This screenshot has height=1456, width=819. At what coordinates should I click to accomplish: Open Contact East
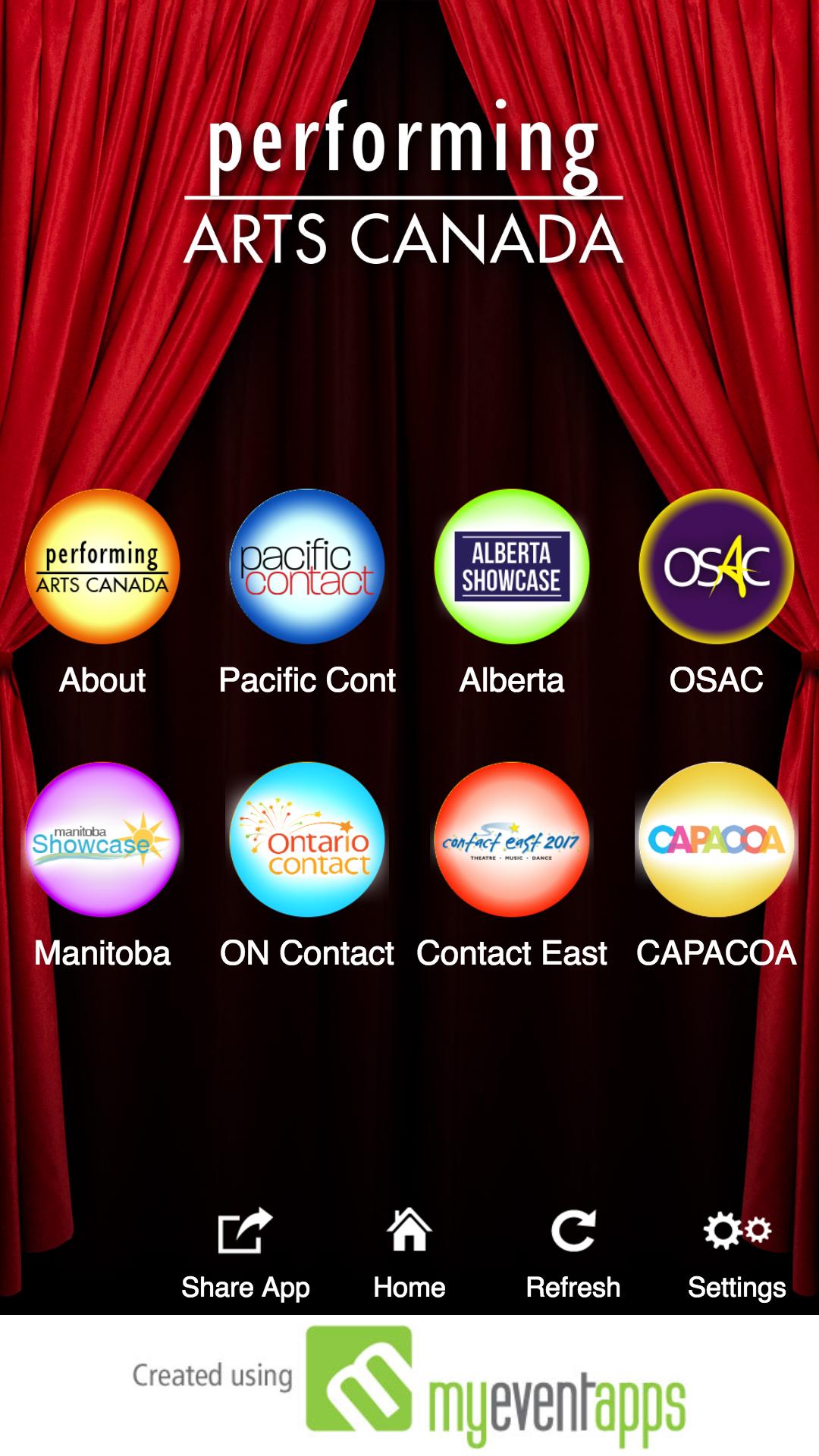(512, 840)
